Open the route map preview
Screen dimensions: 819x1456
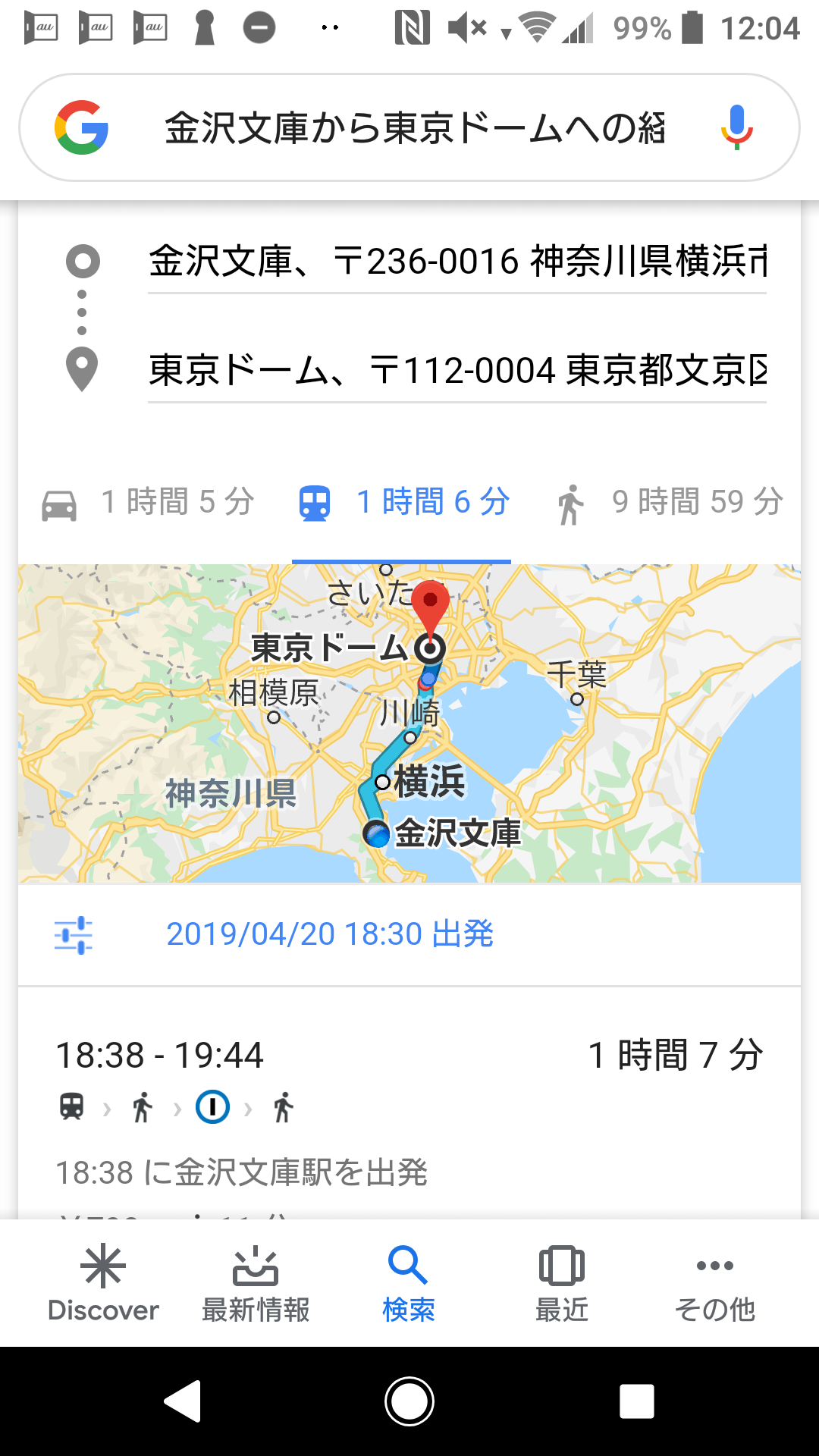click(409, 723)
